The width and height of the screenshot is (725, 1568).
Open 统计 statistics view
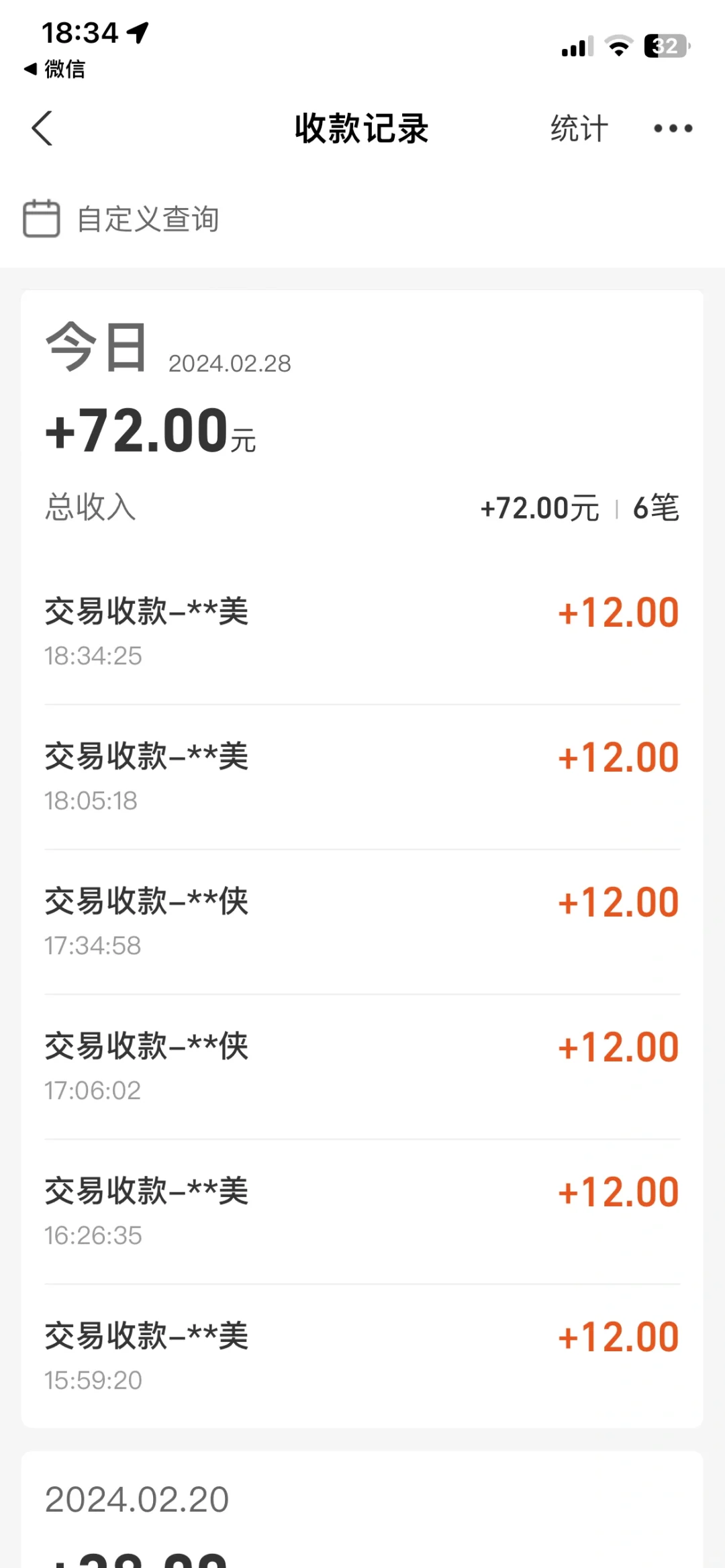[x=579, y=128]
